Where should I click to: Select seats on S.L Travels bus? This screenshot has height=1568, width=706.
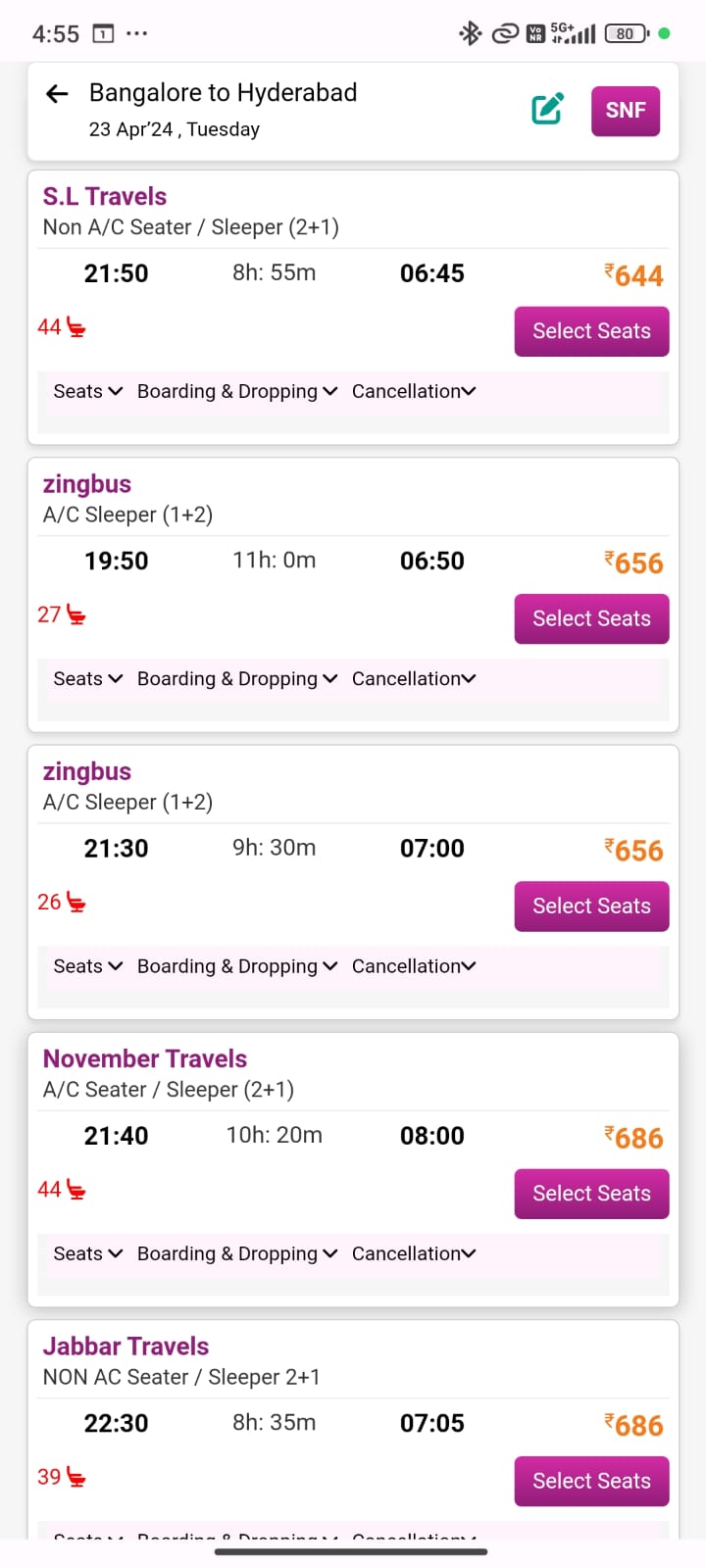591,331
